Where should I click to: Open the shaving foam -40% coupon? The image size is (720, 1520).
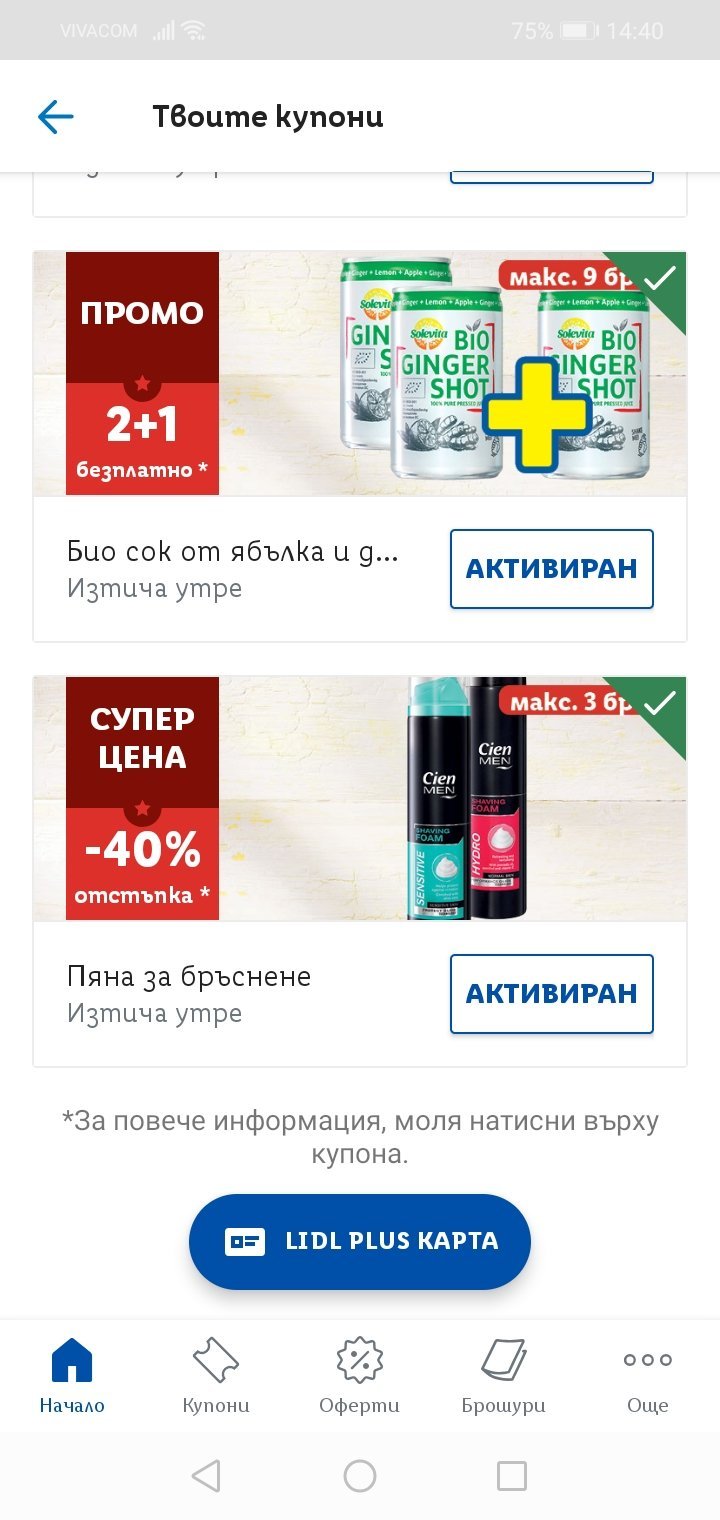point(360,798)
